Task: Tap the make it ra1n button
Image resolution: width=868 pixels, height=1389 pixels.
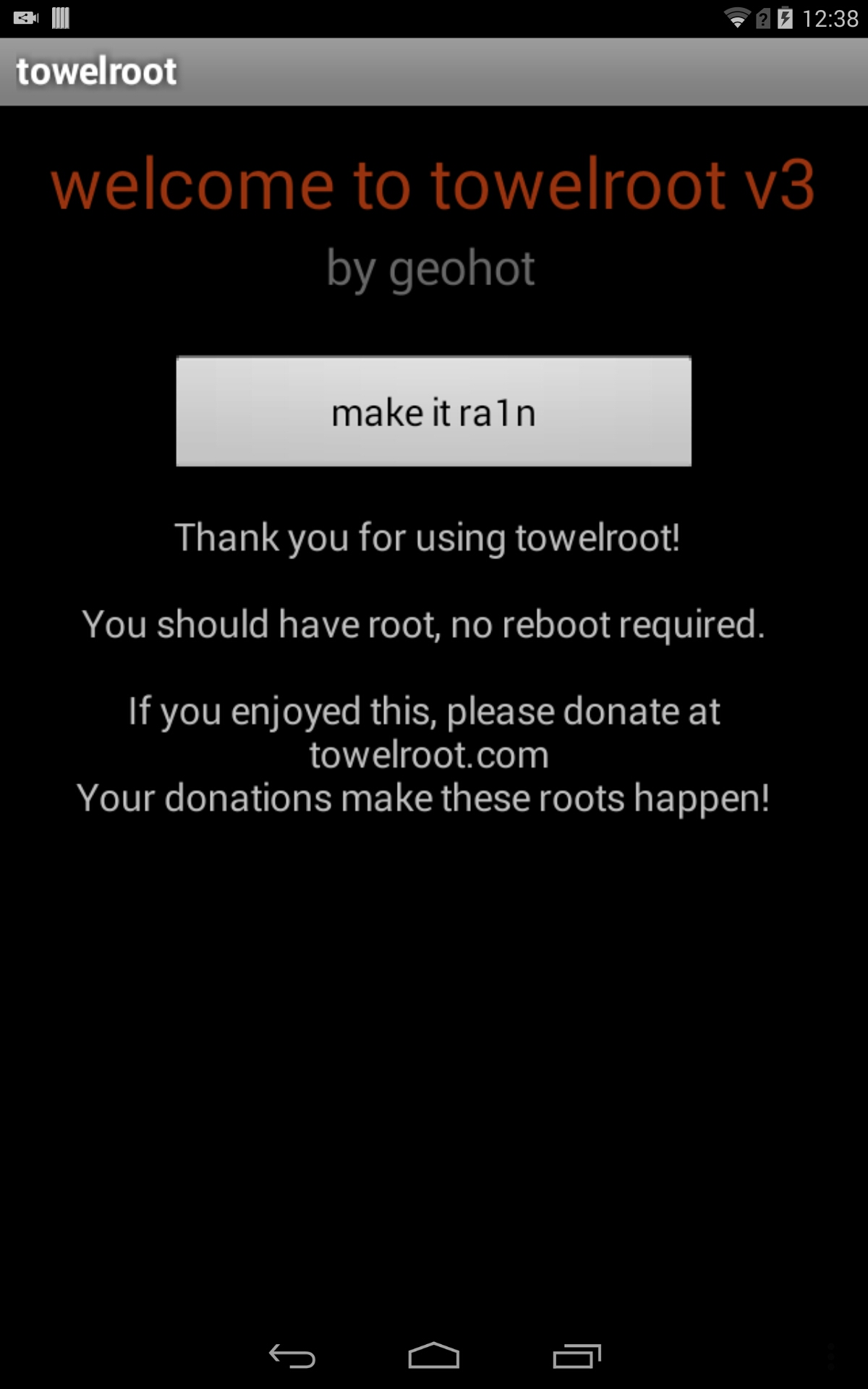Action: coord(433,411)
